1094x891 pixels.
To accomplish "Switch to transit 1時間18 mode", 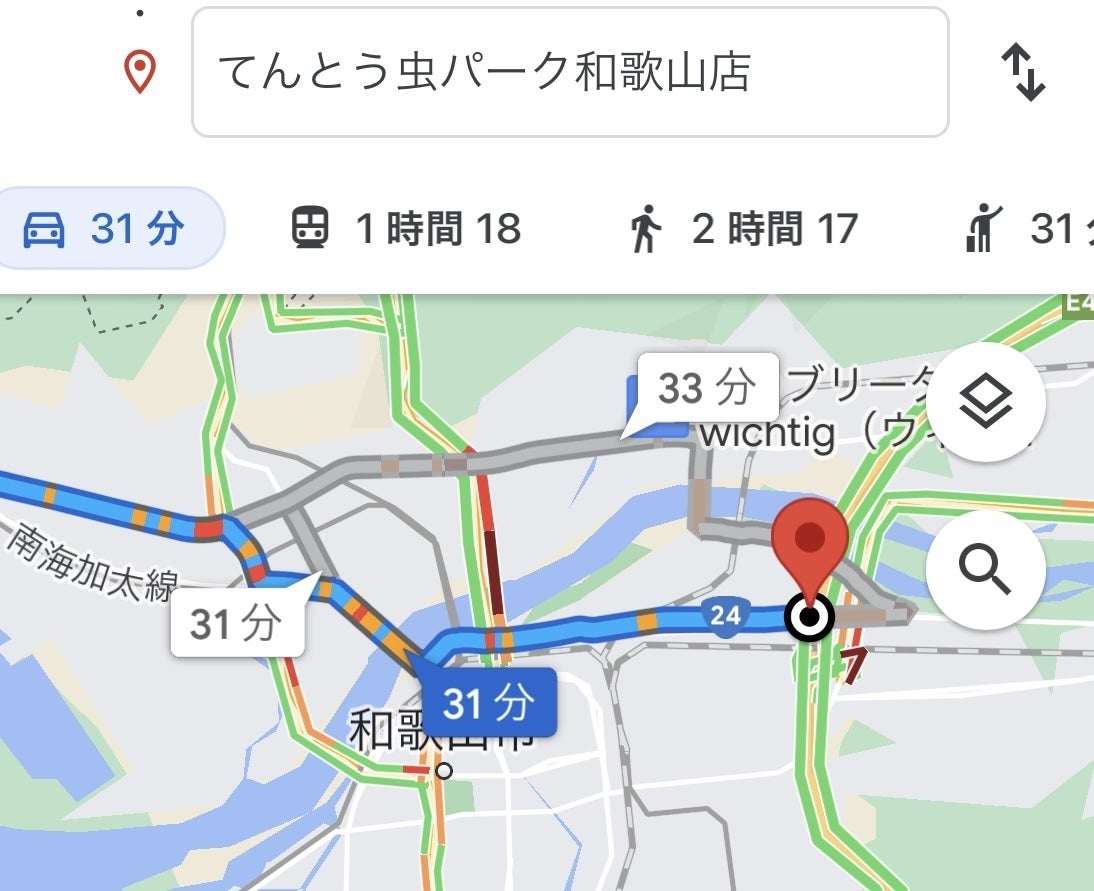I will point(406,229).
